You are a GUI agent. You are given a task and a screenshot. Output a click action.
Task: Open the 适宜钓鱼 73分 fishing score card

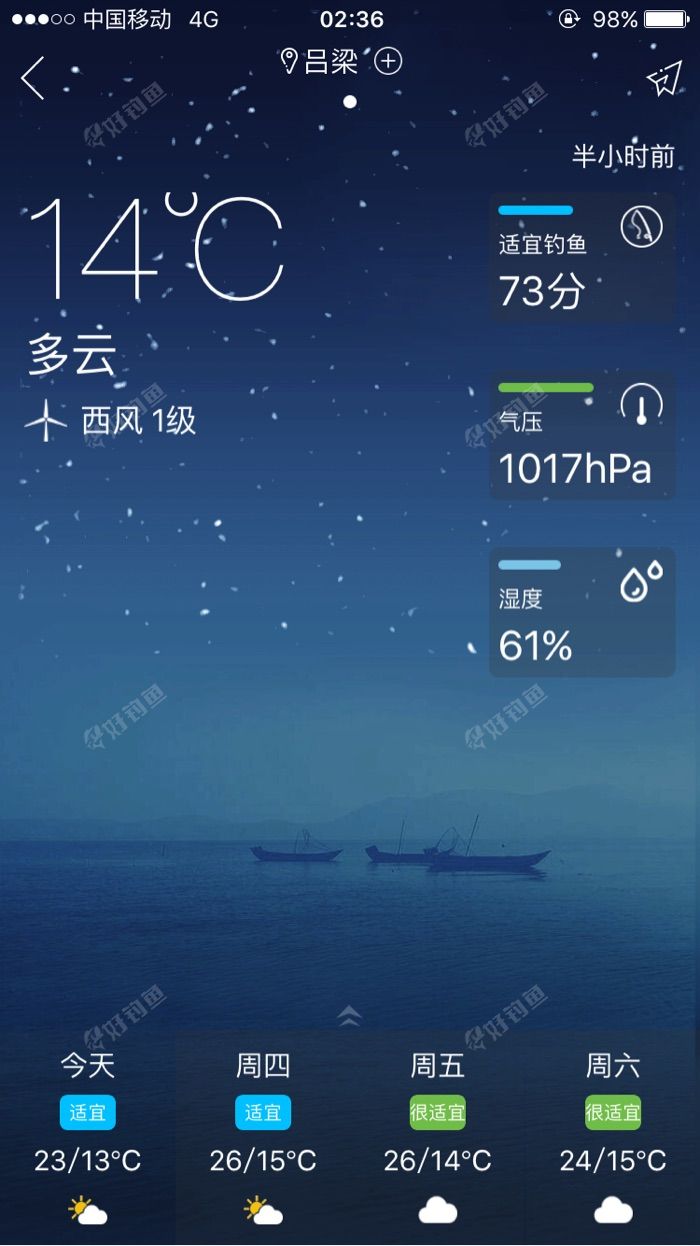(582, 257)
